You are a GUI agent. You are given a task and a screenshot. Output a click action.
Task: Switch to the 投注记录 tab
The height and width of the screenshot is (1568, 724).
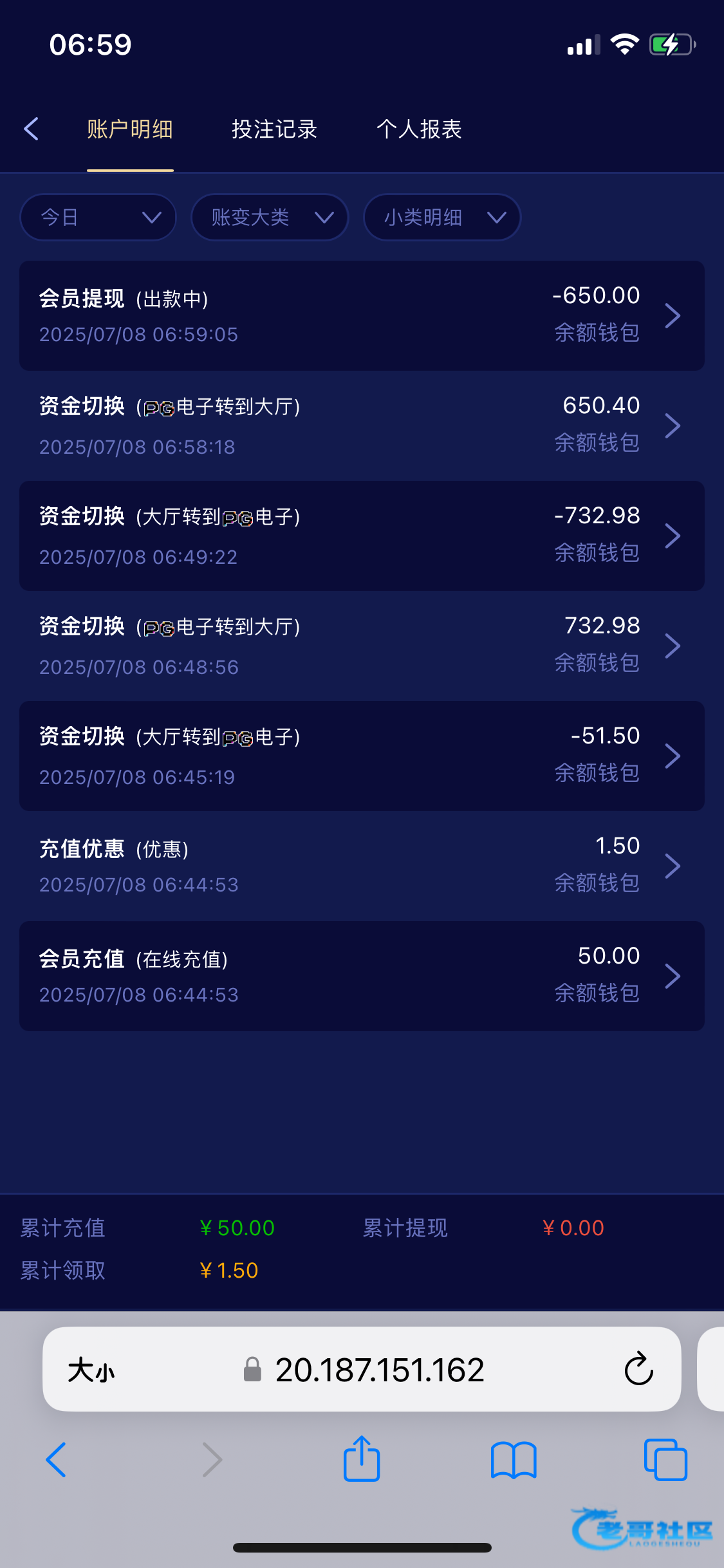pyautogui.click(x=274, y=129)
